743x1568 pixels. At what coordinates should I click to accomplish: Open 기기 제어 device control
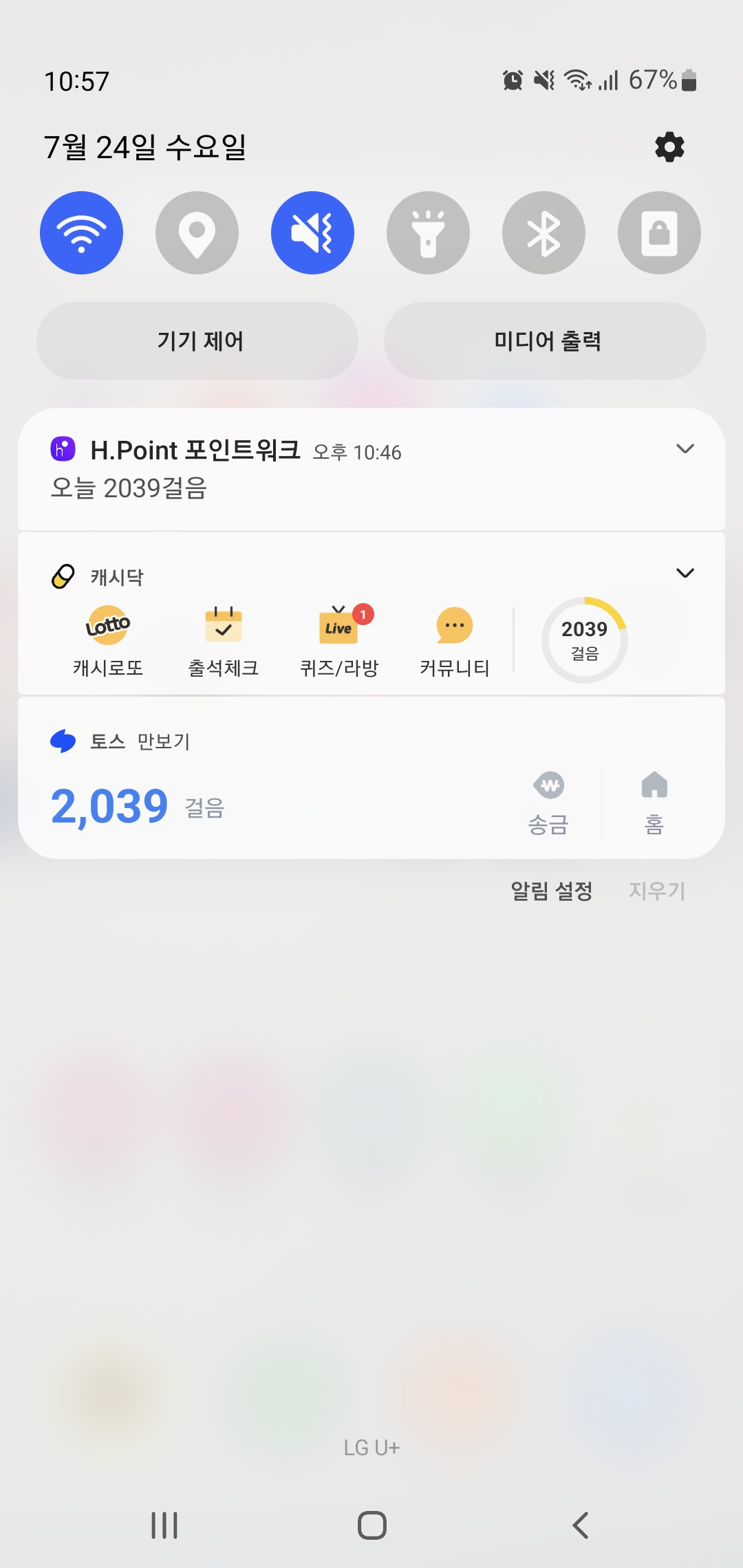click(198, 341)
